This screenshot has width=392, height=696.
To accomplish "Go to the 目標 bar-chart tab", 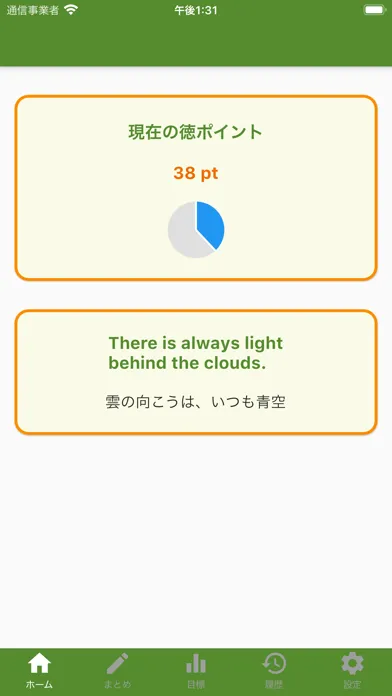I will pyautogui.click(x=196, y=671).
